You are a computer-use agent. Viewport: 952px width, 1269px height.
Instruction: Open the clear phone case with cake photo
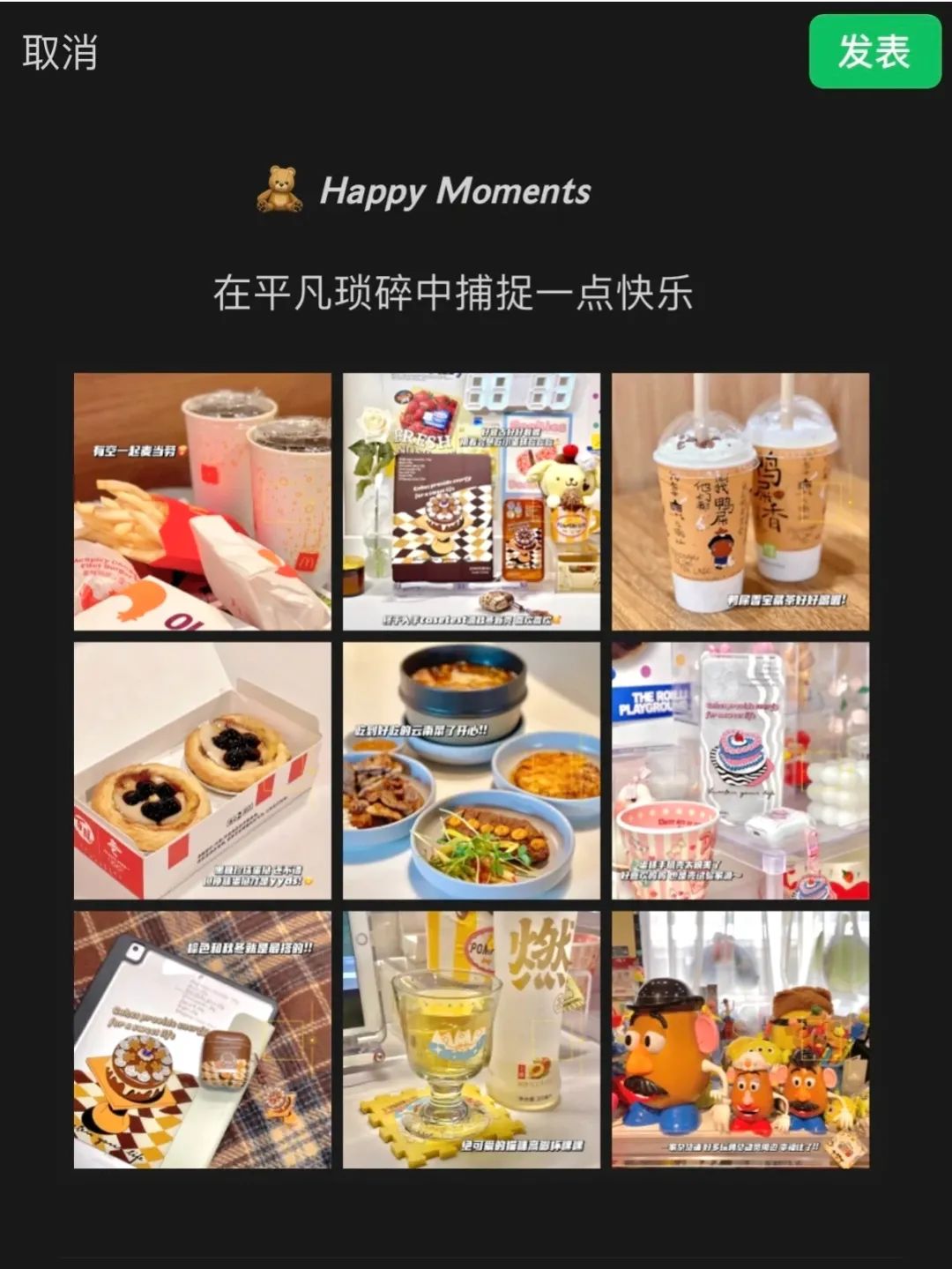740,770
